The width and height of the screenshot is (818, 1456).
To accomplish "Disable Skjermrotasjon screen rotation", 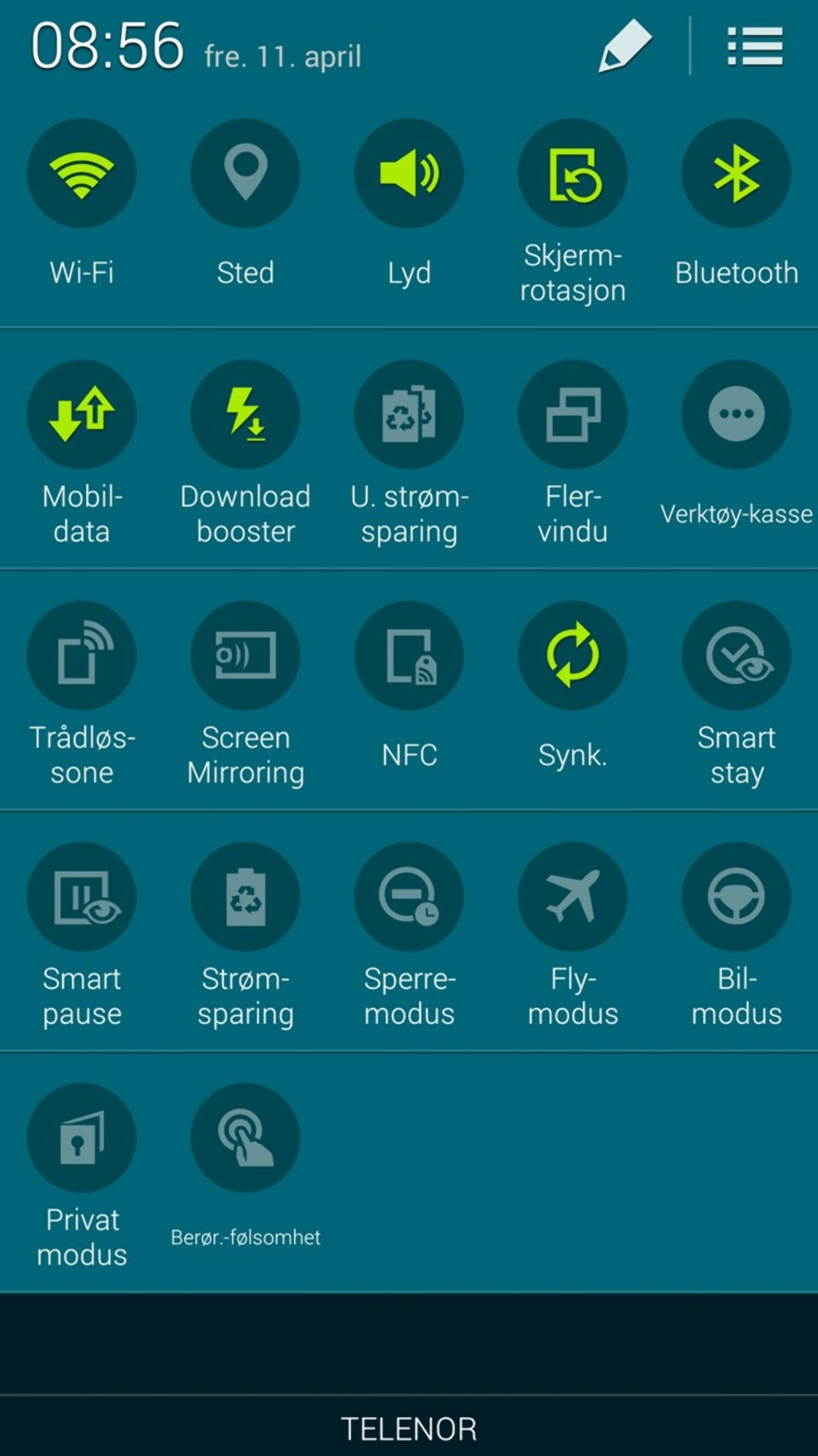I will click(573, 173).
